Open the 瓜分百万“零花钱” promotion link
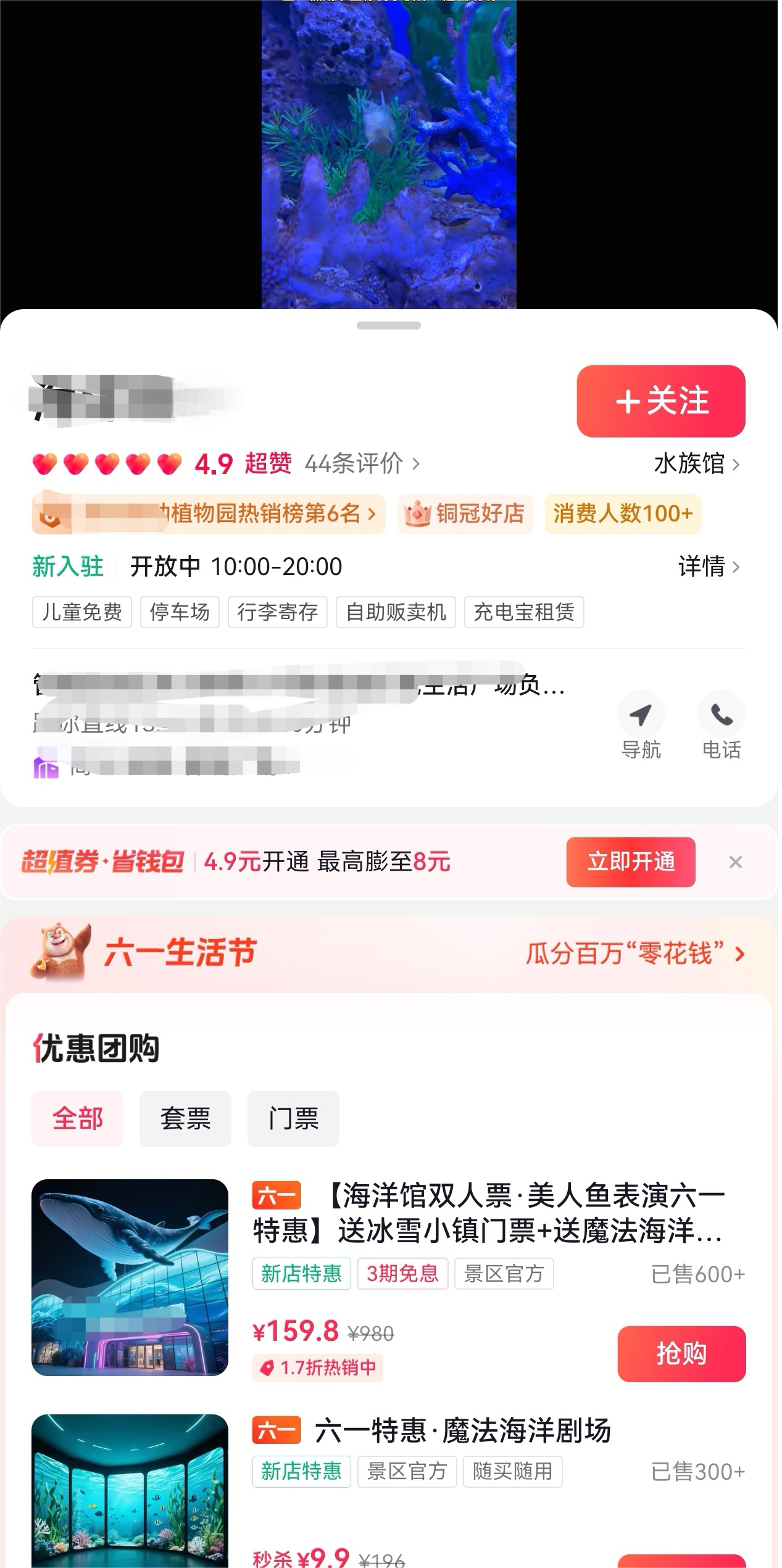This screenshot has height=1568, width=782. 634,954
